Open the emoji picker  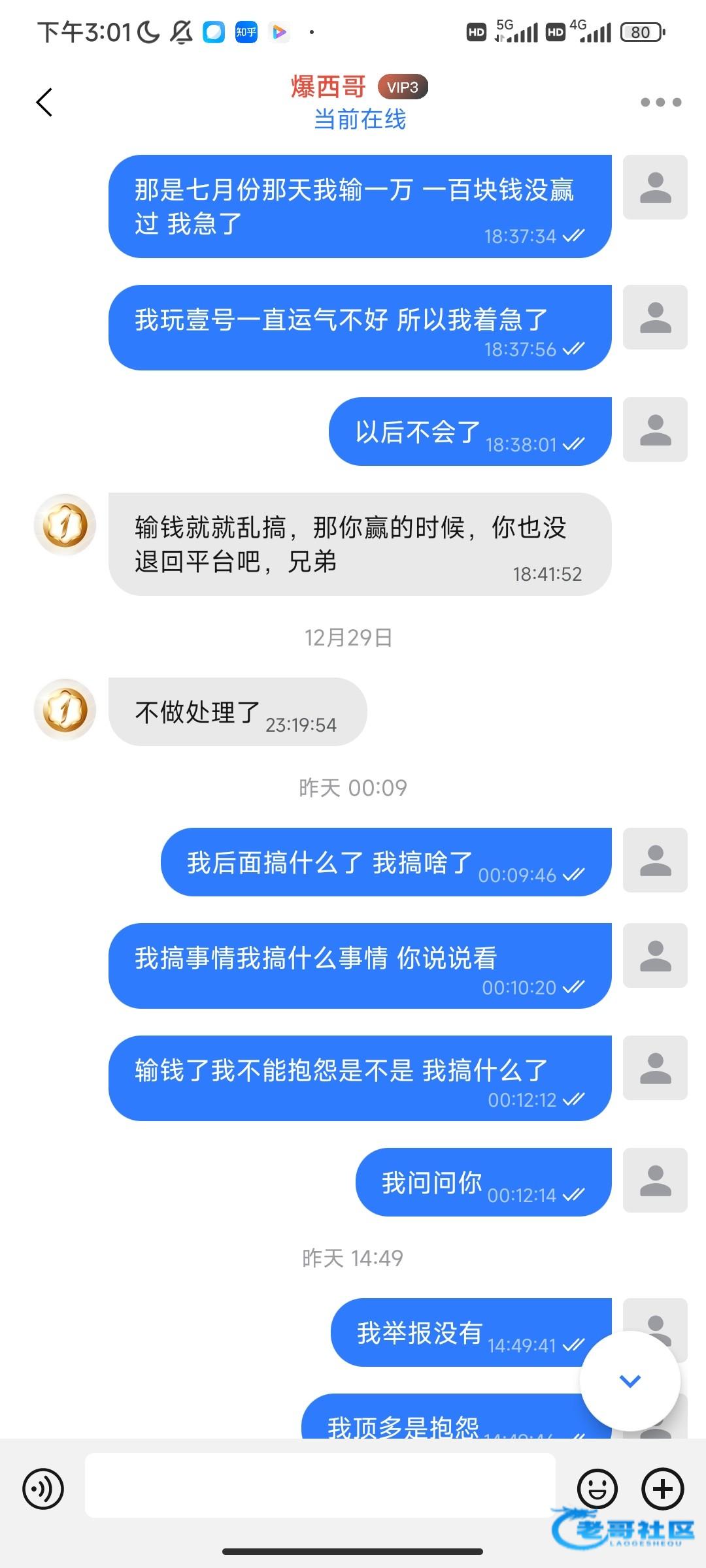[597, 1489]
